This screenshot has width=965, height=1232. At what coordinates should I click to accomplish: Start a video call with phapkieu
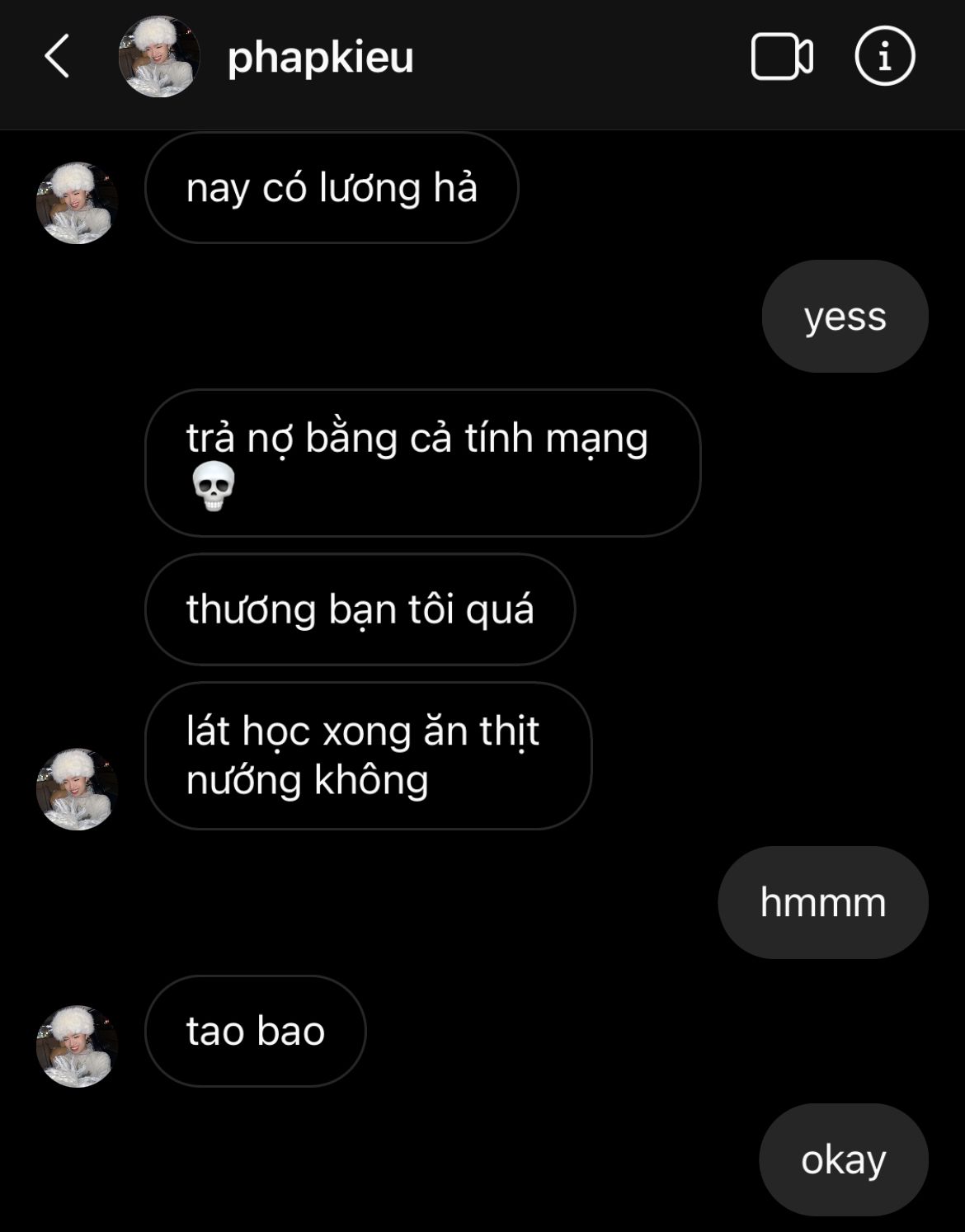pos(781,57)
